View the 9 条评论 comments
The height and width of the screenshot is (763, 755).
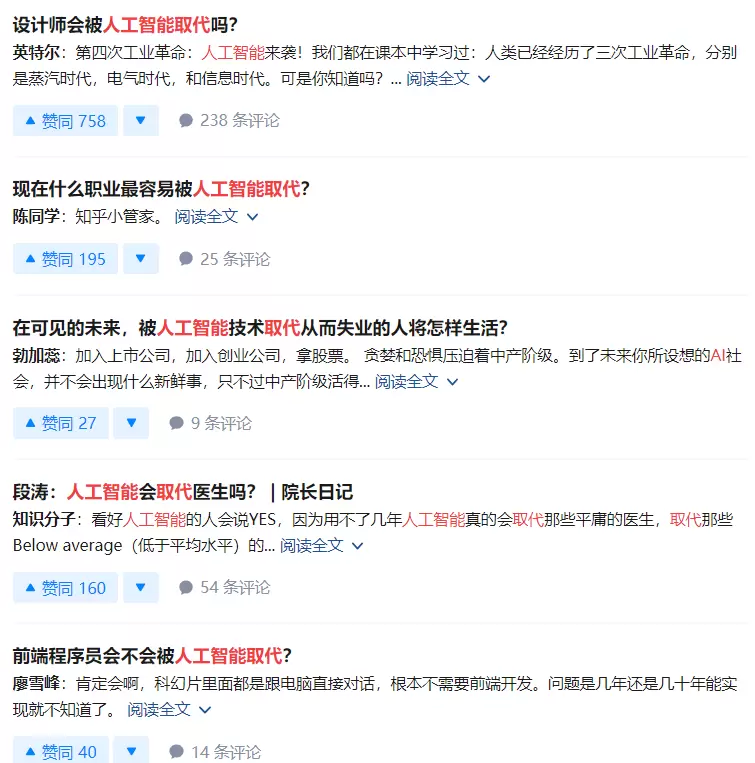point(210,423)
